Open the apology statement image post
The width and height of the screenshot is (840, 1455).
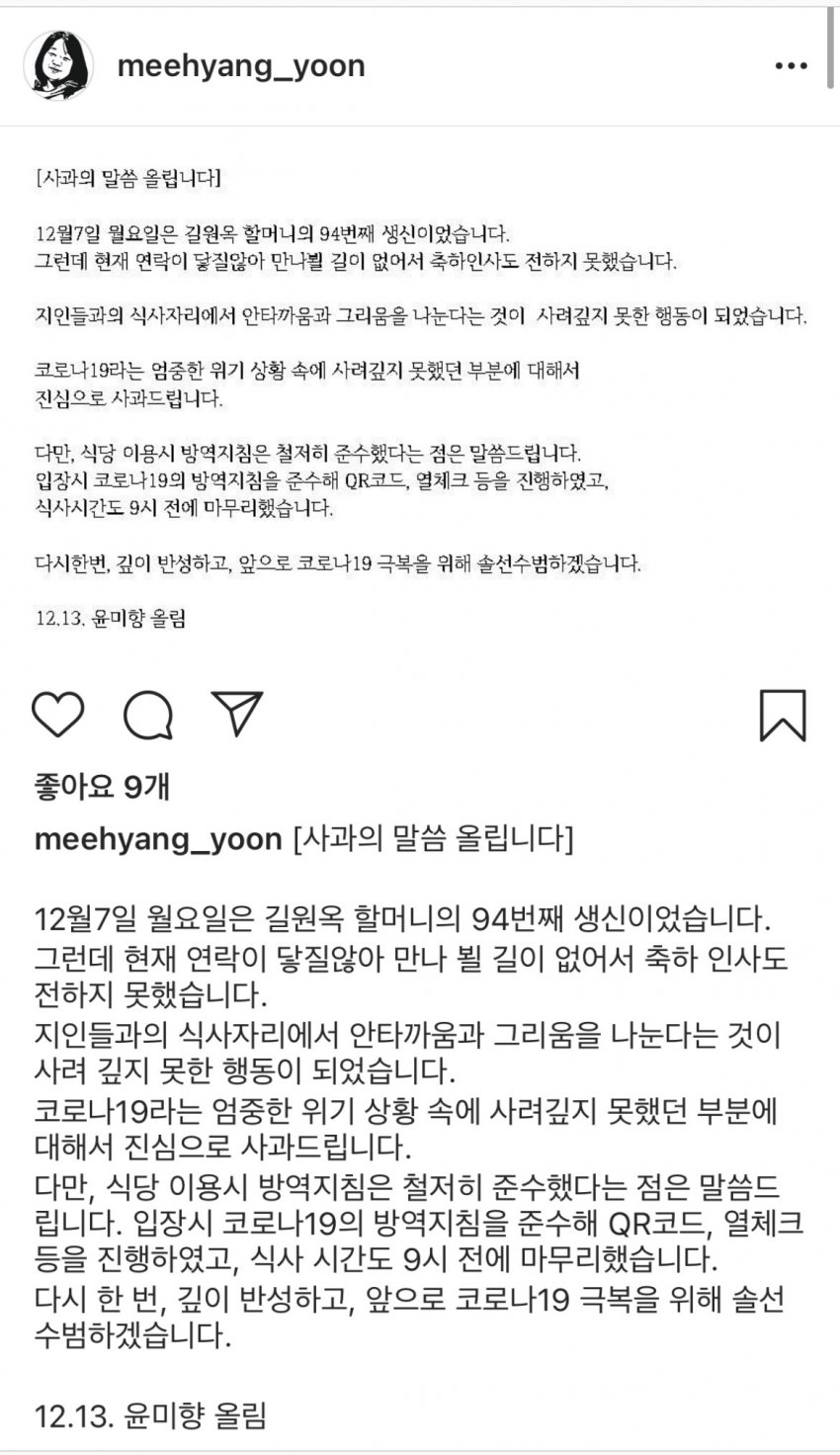(x=420, y=395)
